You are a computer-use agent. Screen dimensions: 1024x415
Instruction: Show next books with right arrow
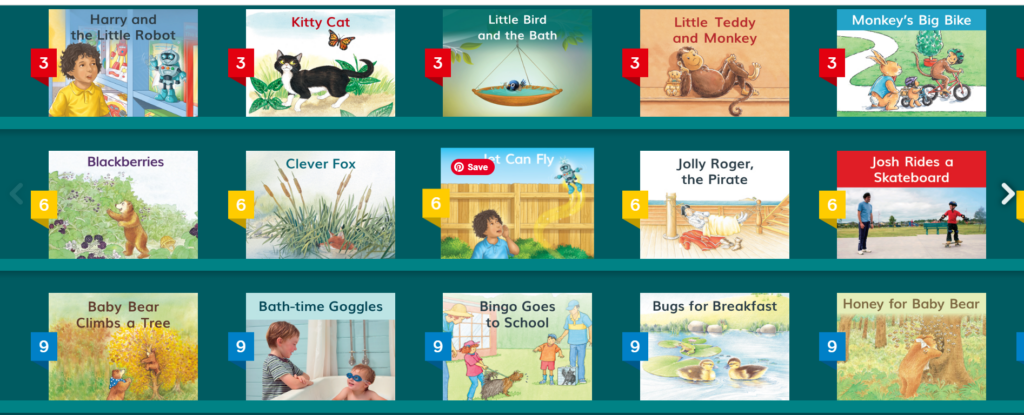(x=1008, y=194)
